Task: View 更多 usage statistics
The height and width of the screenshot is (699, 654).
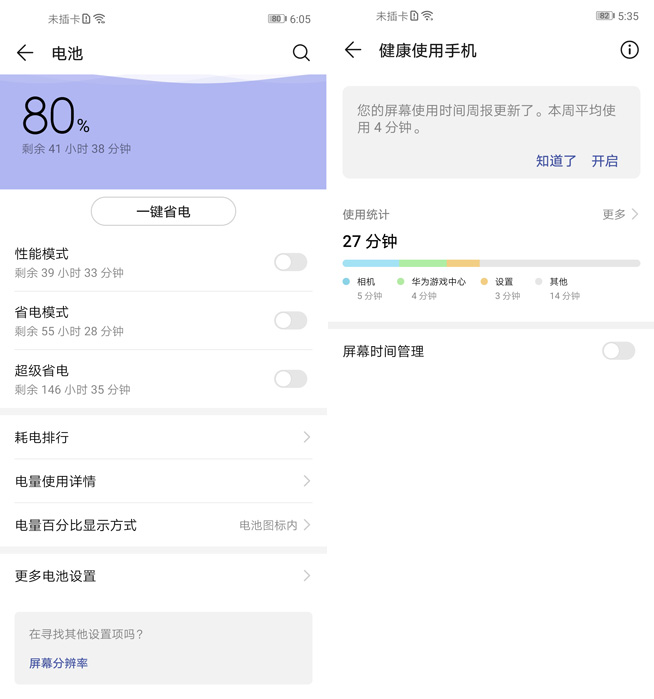Action: point(620,214)
